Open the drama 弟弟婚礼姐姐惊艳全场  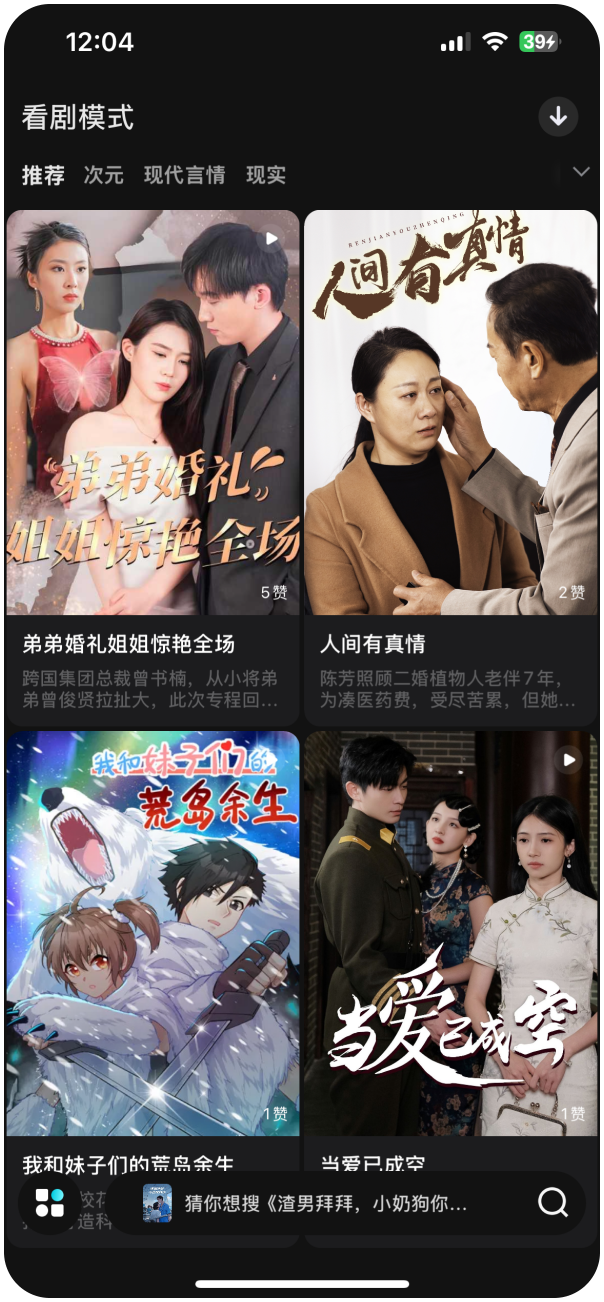153,412
